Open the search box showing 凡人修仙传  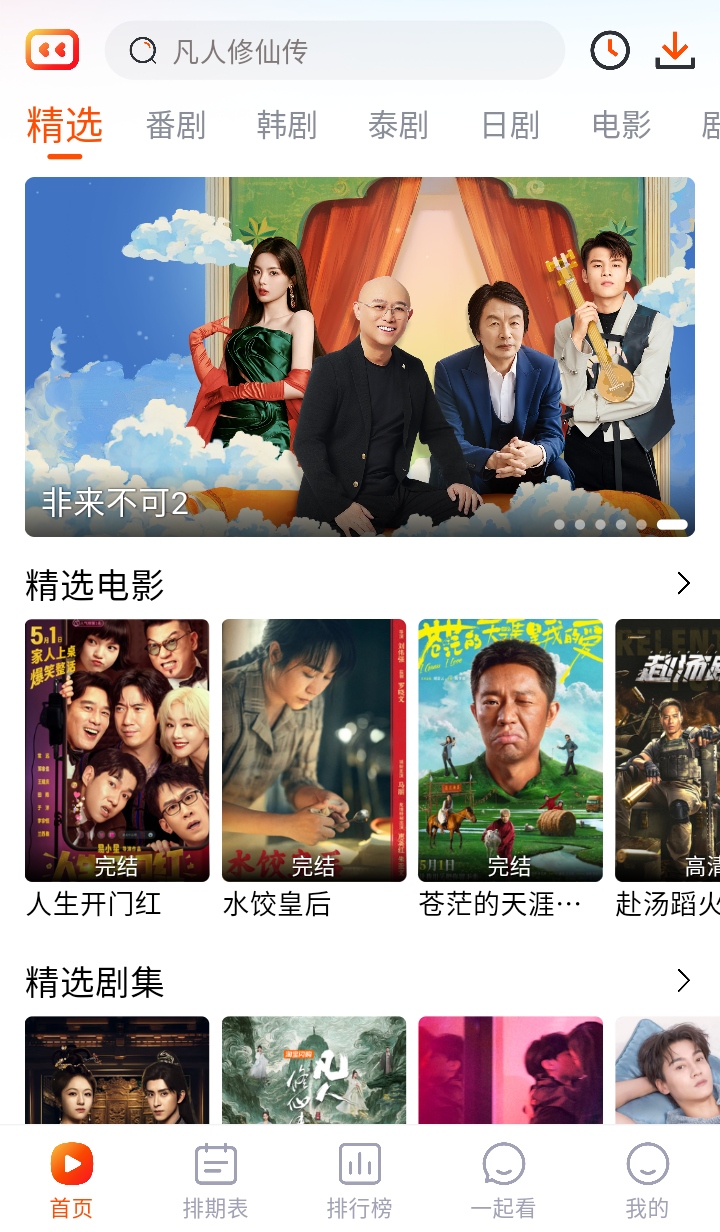tap(335, 51)
